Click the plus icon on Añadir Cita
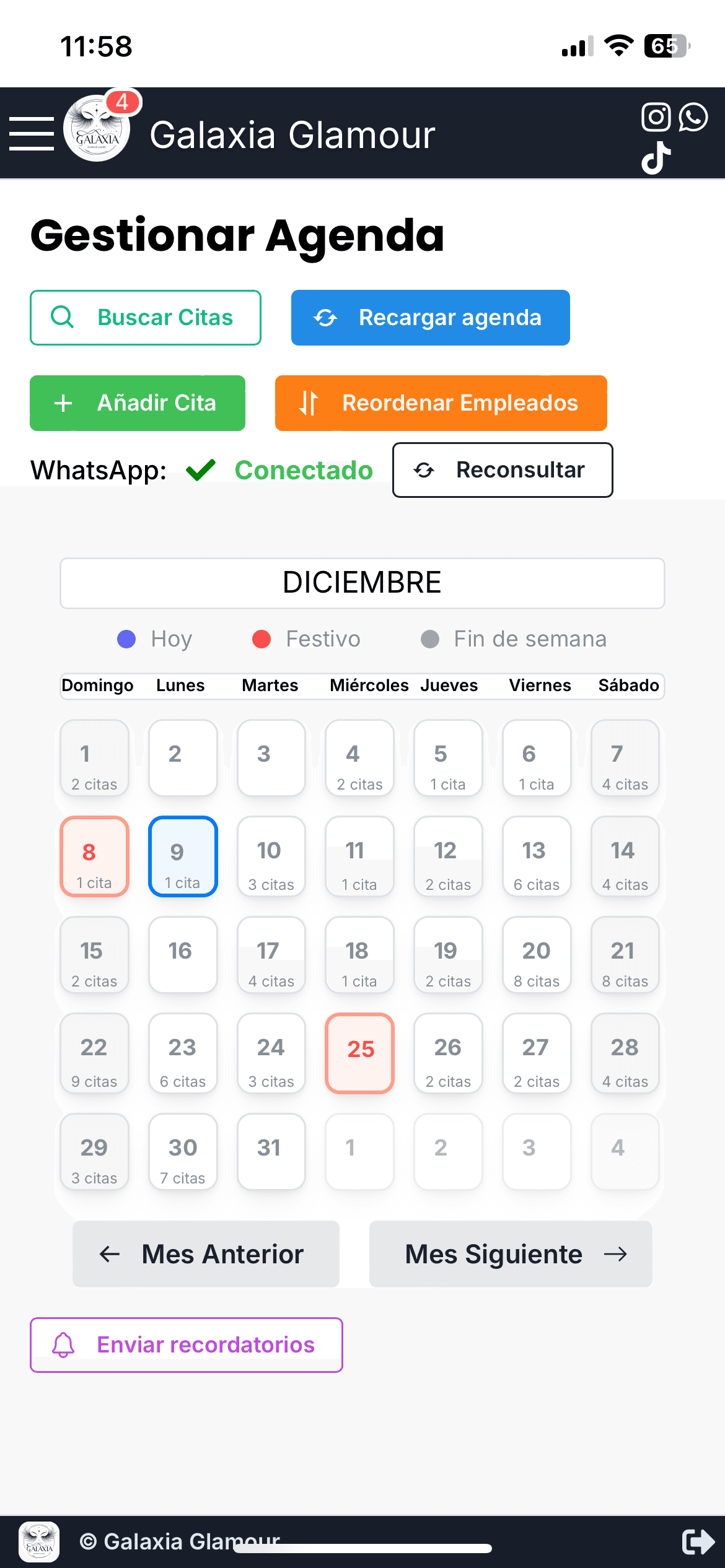The image size is (725, 1568). [x=62, y=403]
